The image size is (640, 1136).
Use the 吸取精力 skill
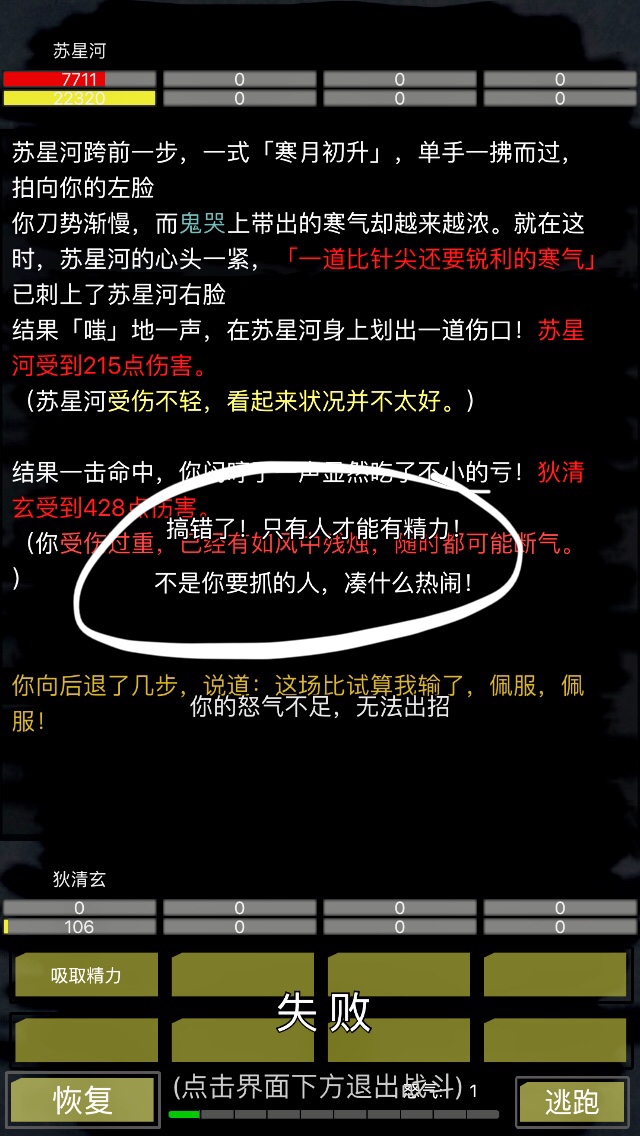(86, 975)
